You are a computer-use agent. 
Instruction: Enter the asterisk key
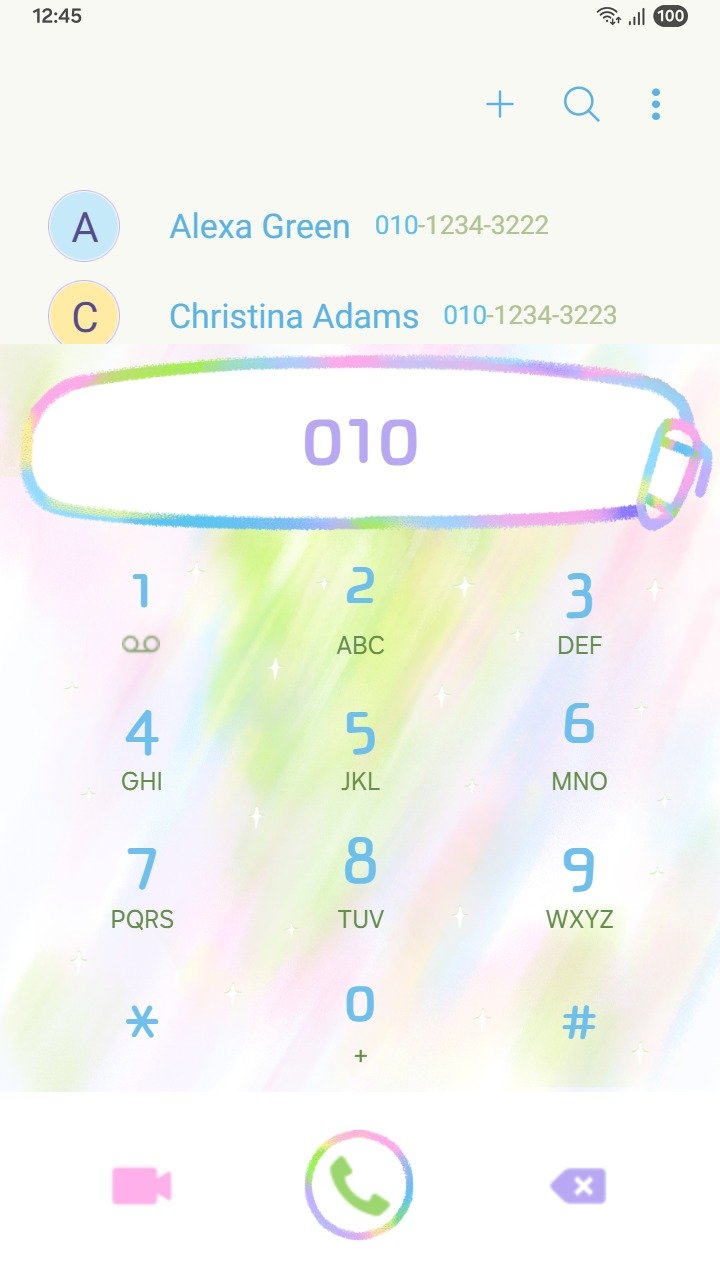(x=142, y=1022)
